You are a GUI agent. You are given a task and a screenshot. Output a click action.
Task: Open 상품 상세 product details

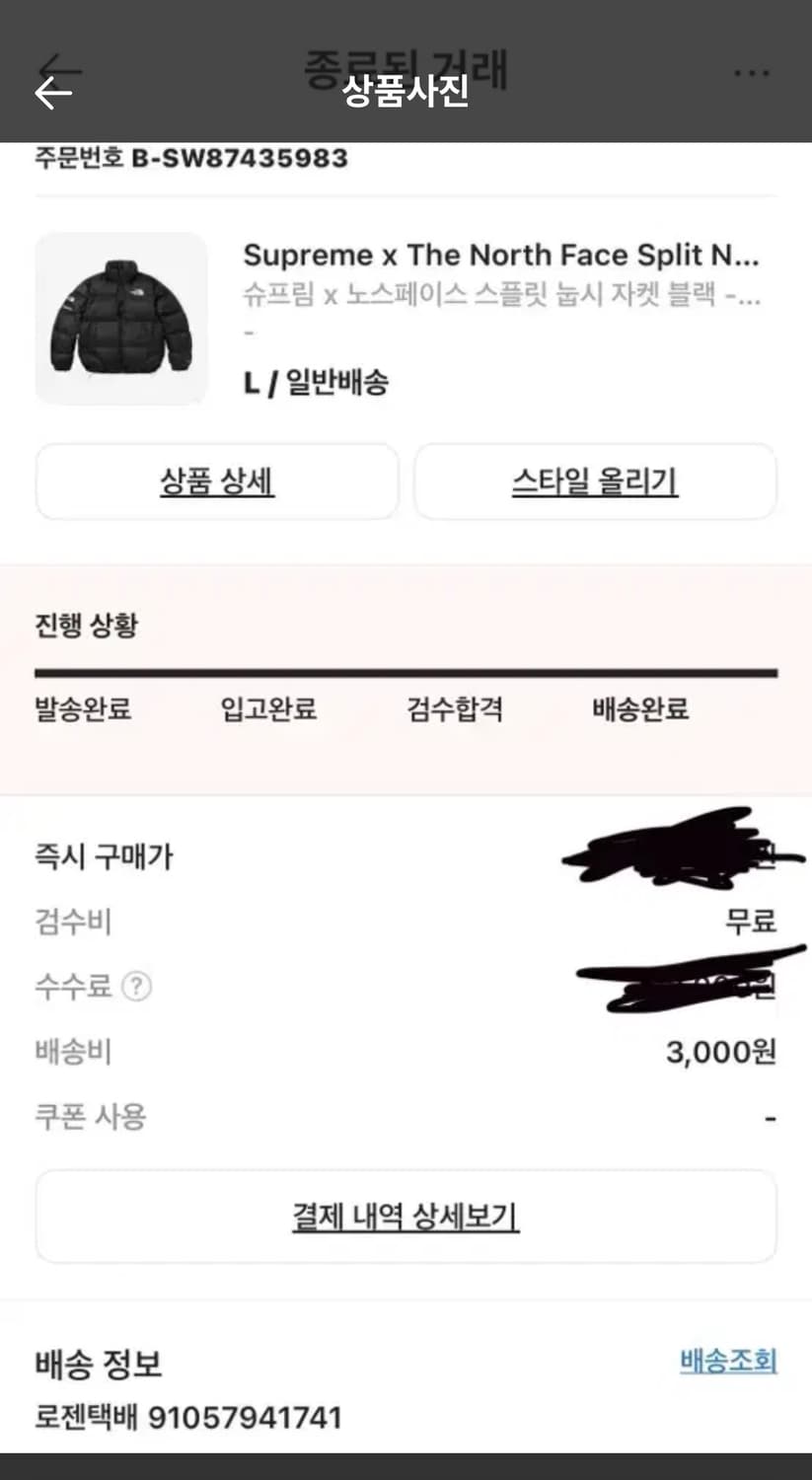(x=216, y=481)
